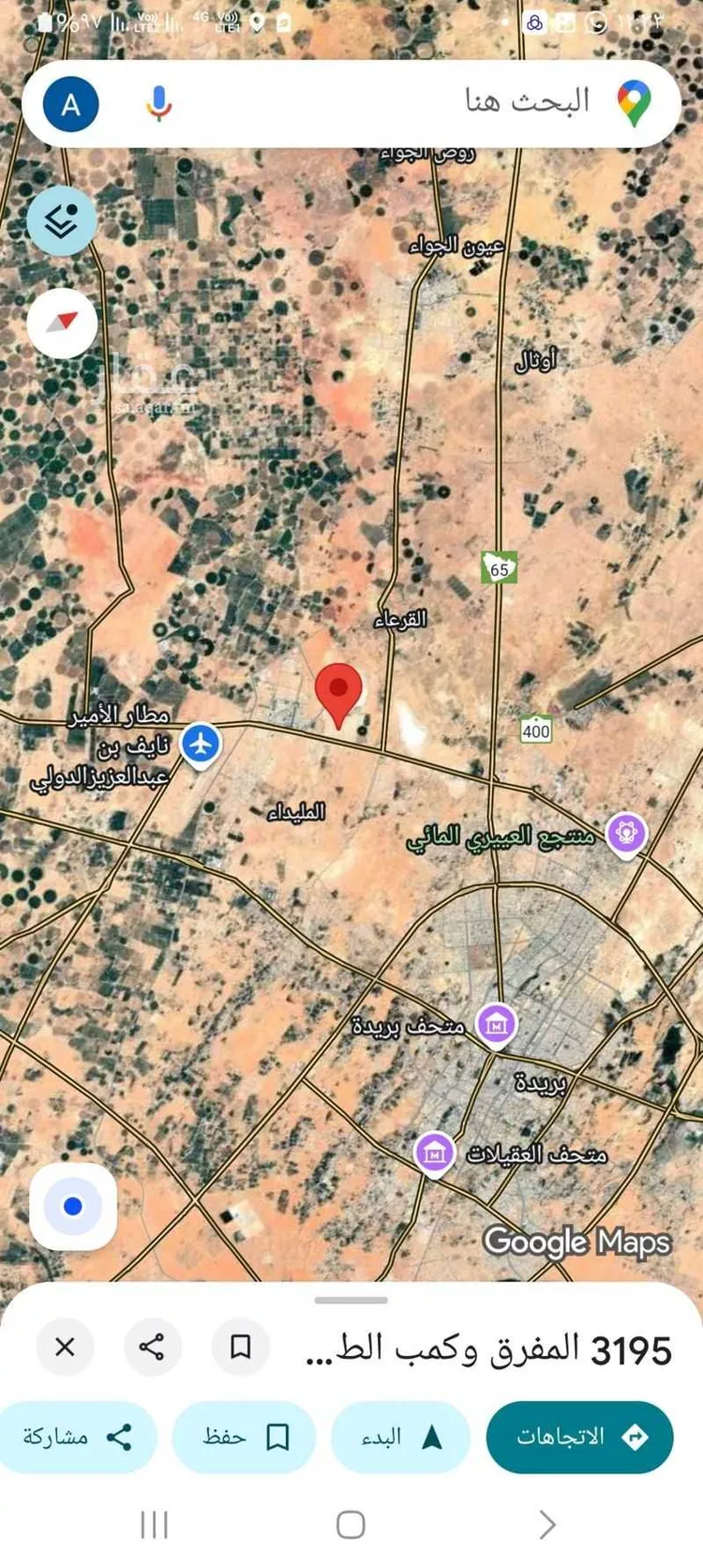Save the place using the bookmark icon
Screen dimensions: 703x1568
(241, 1347)
